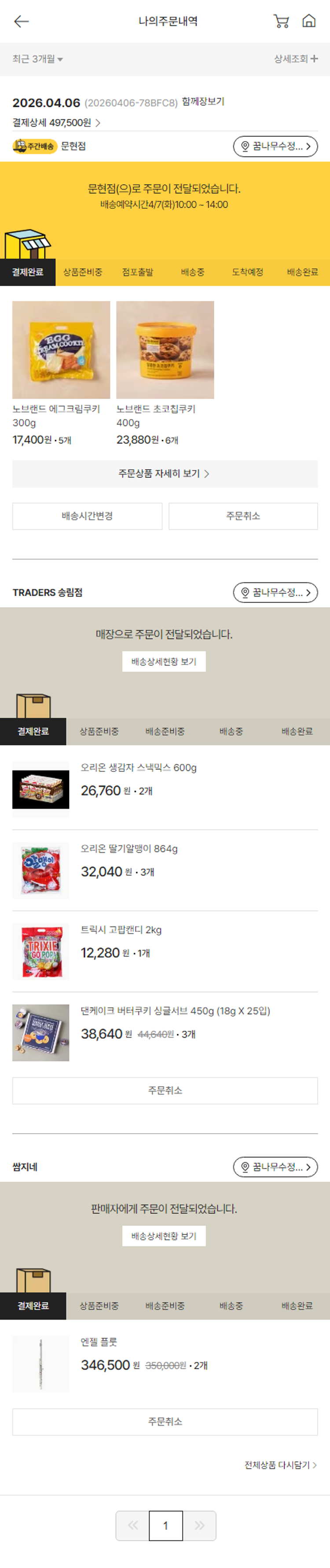Open 오리온 딸기알맹이 864g item
Viewport: 330px width, 1568px height.
tap(129, 848)
